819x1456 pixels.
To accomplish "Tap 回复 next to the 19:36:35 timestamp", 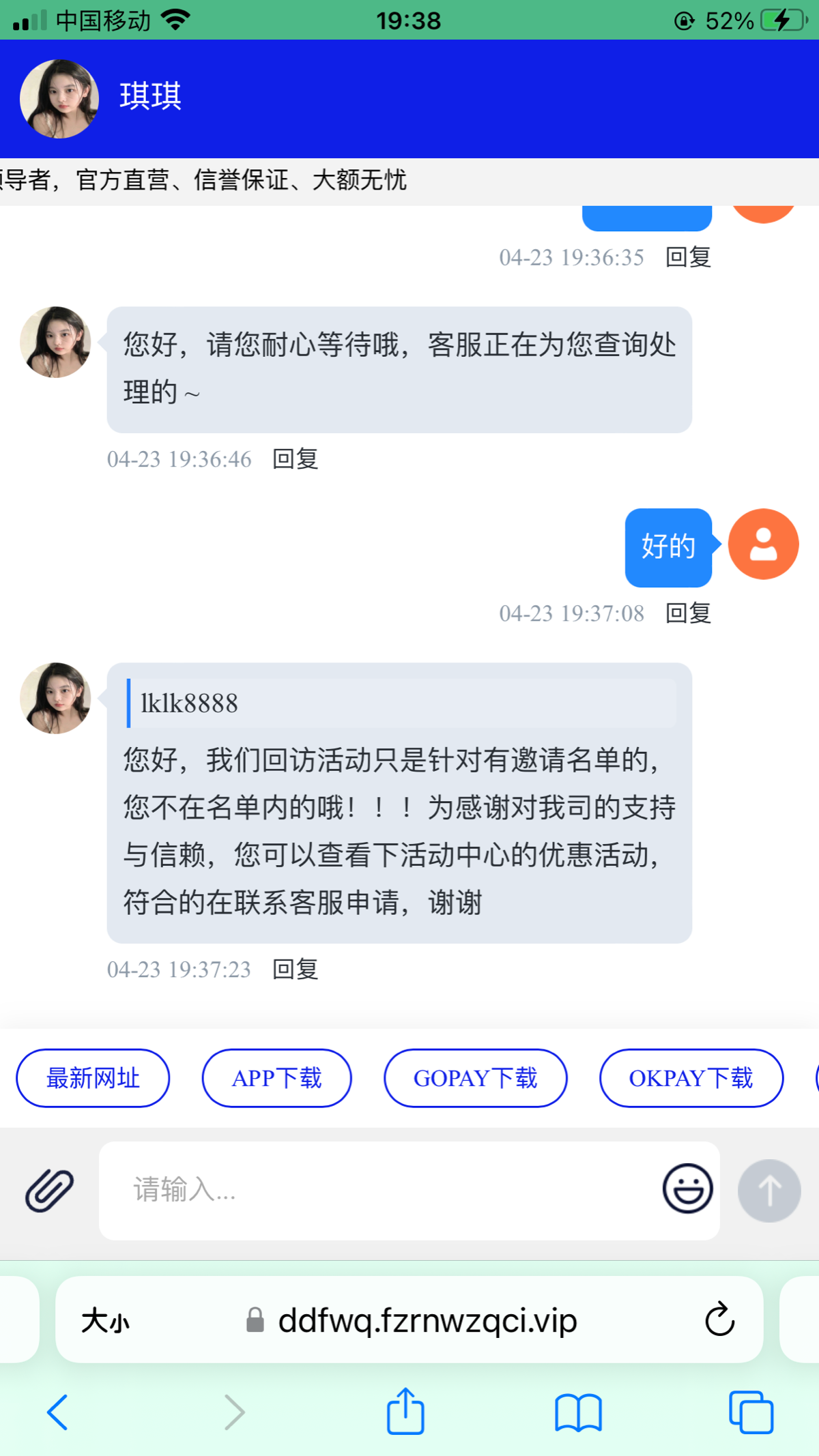I will pos(688,257).
